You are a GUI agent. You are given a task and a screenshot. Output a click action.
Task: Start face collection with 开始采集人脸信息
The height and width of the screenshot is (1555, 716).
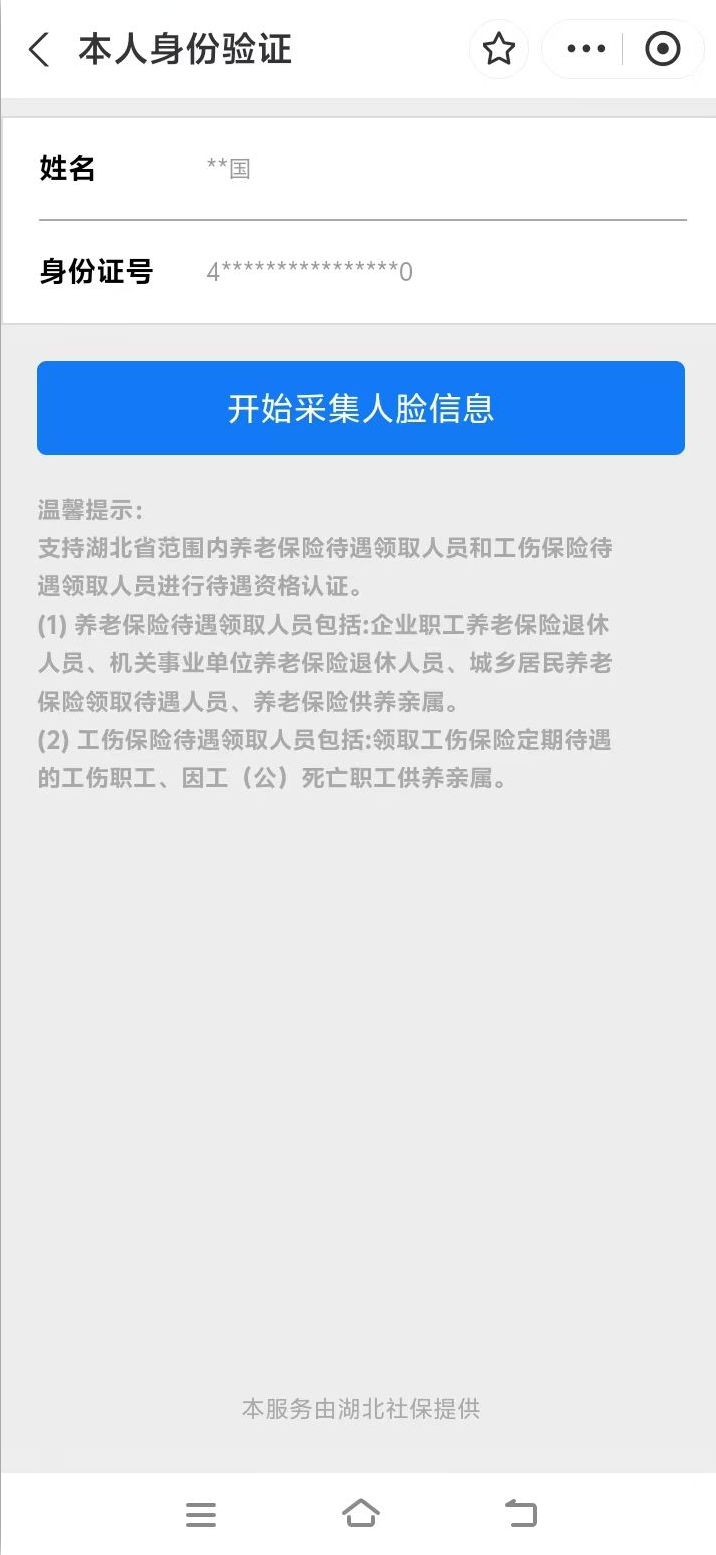[360, 408]
